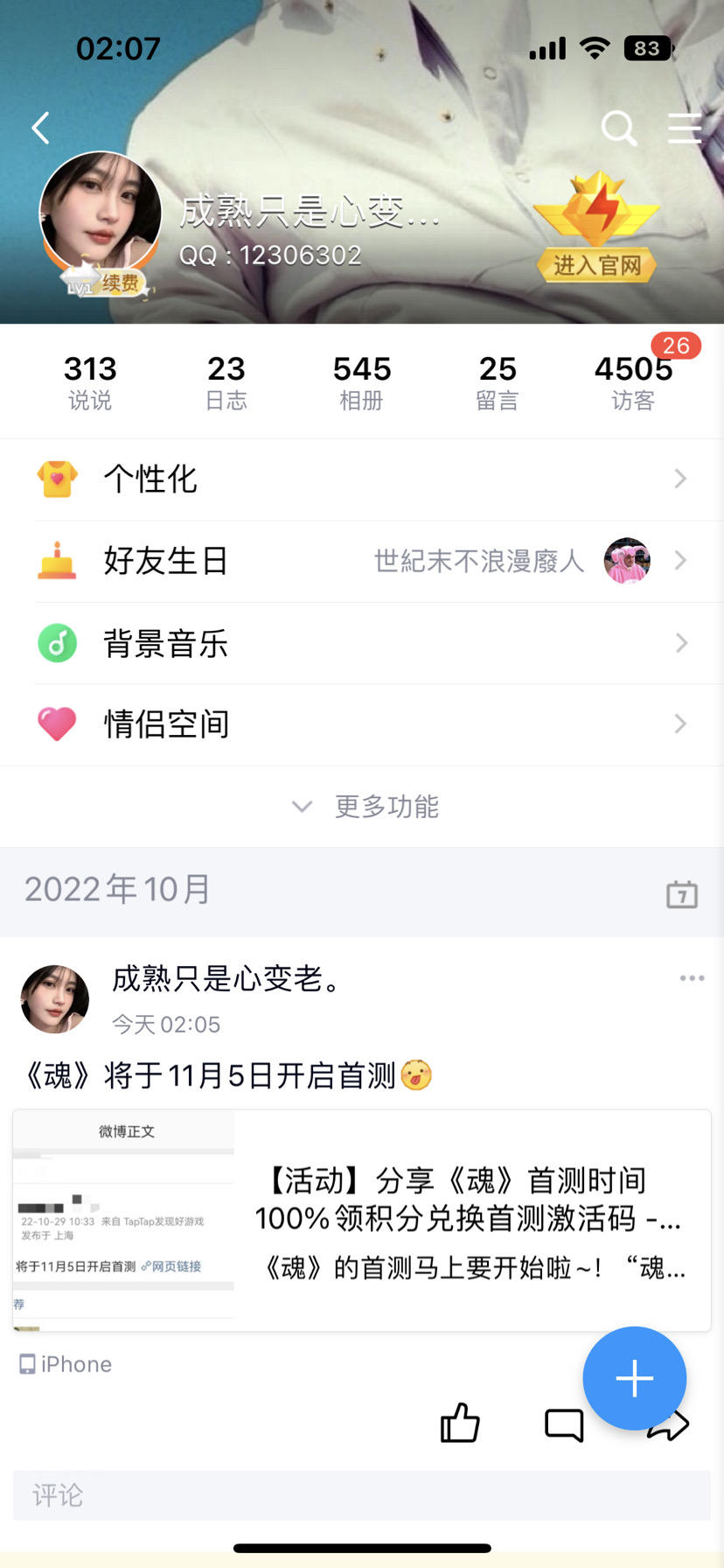Like the 《魂》 post with thumbs-up
The image size is (724, 1568).
click(x=460, y=1424)
